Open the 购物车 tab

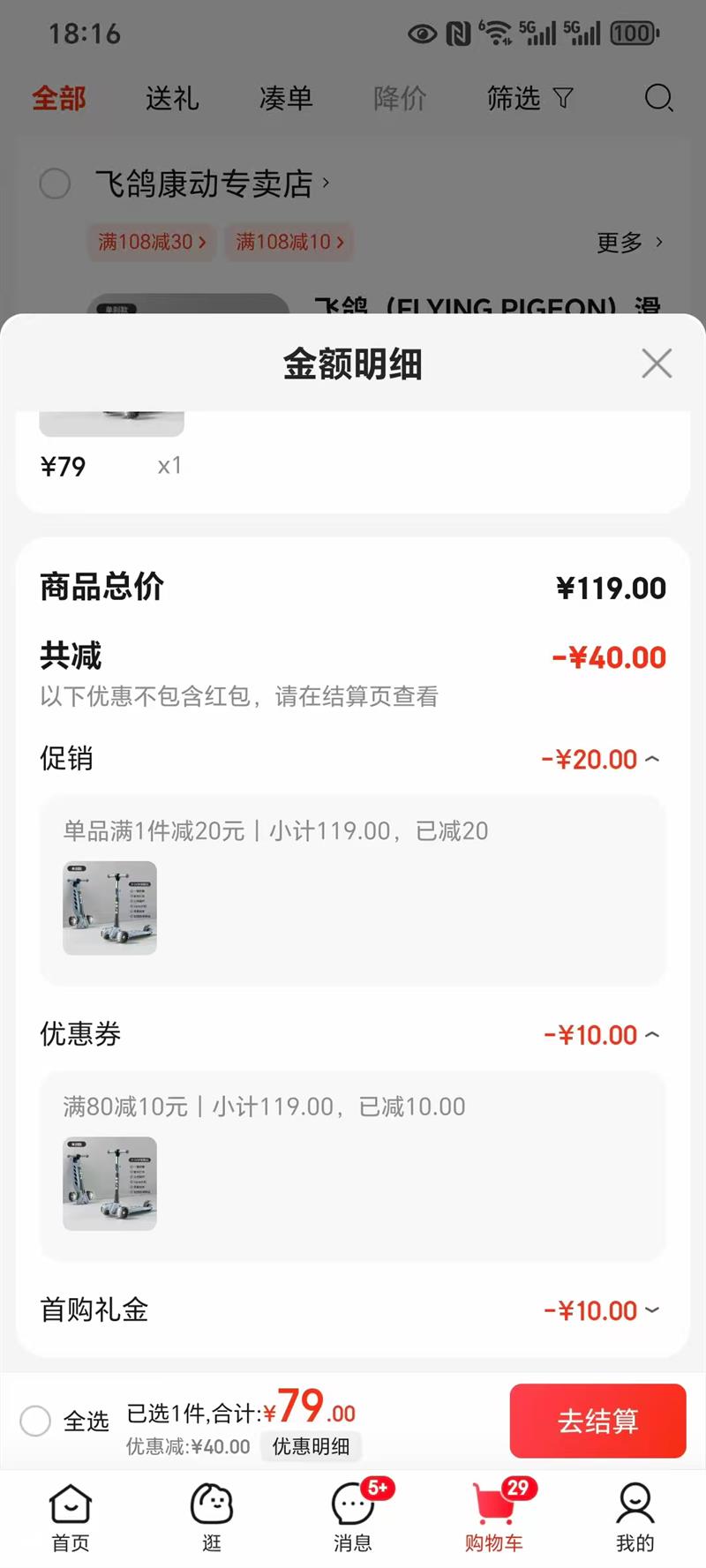pos(494,1518)
